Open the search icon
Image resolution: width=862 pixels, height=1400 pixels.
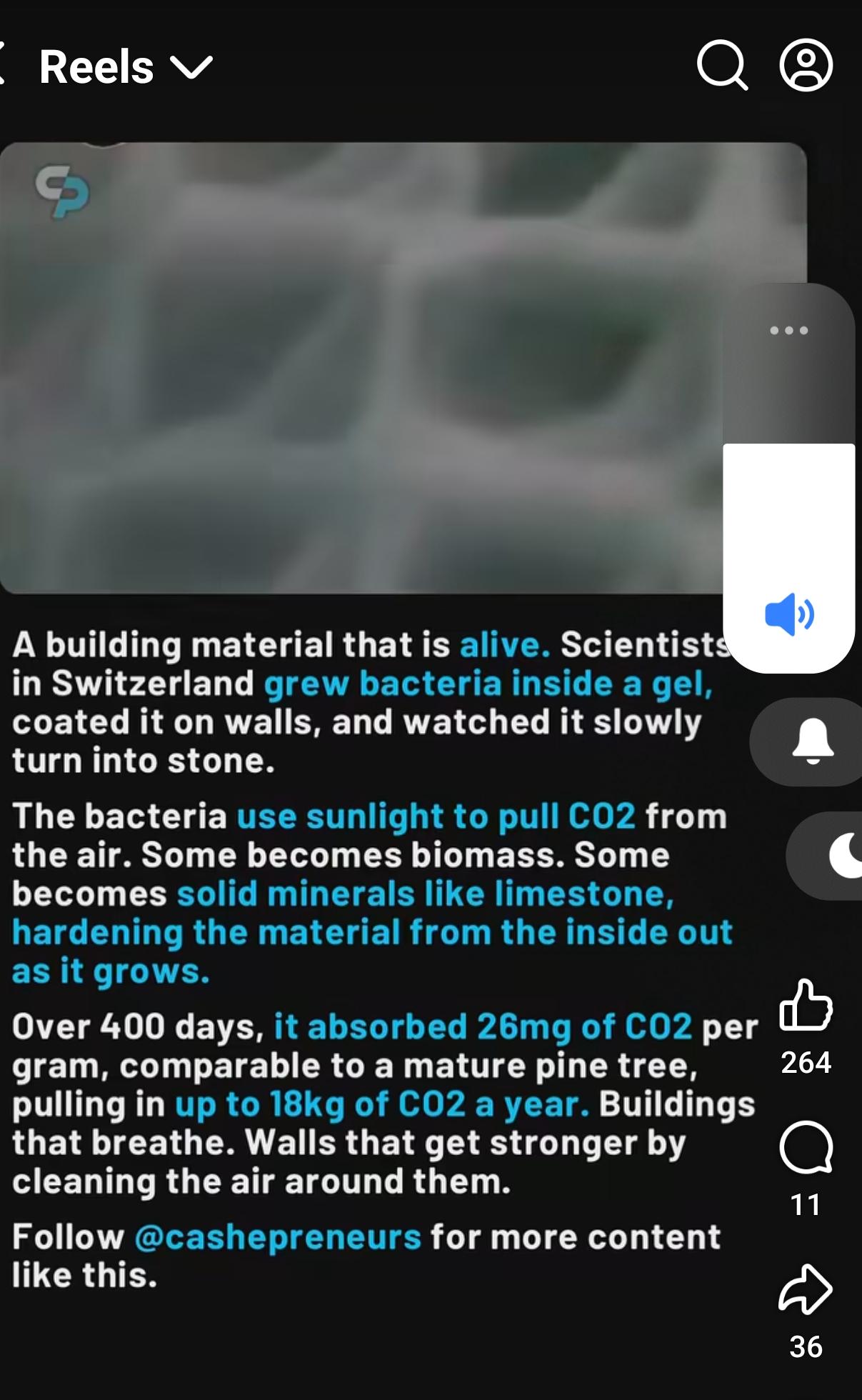point(722,66)
